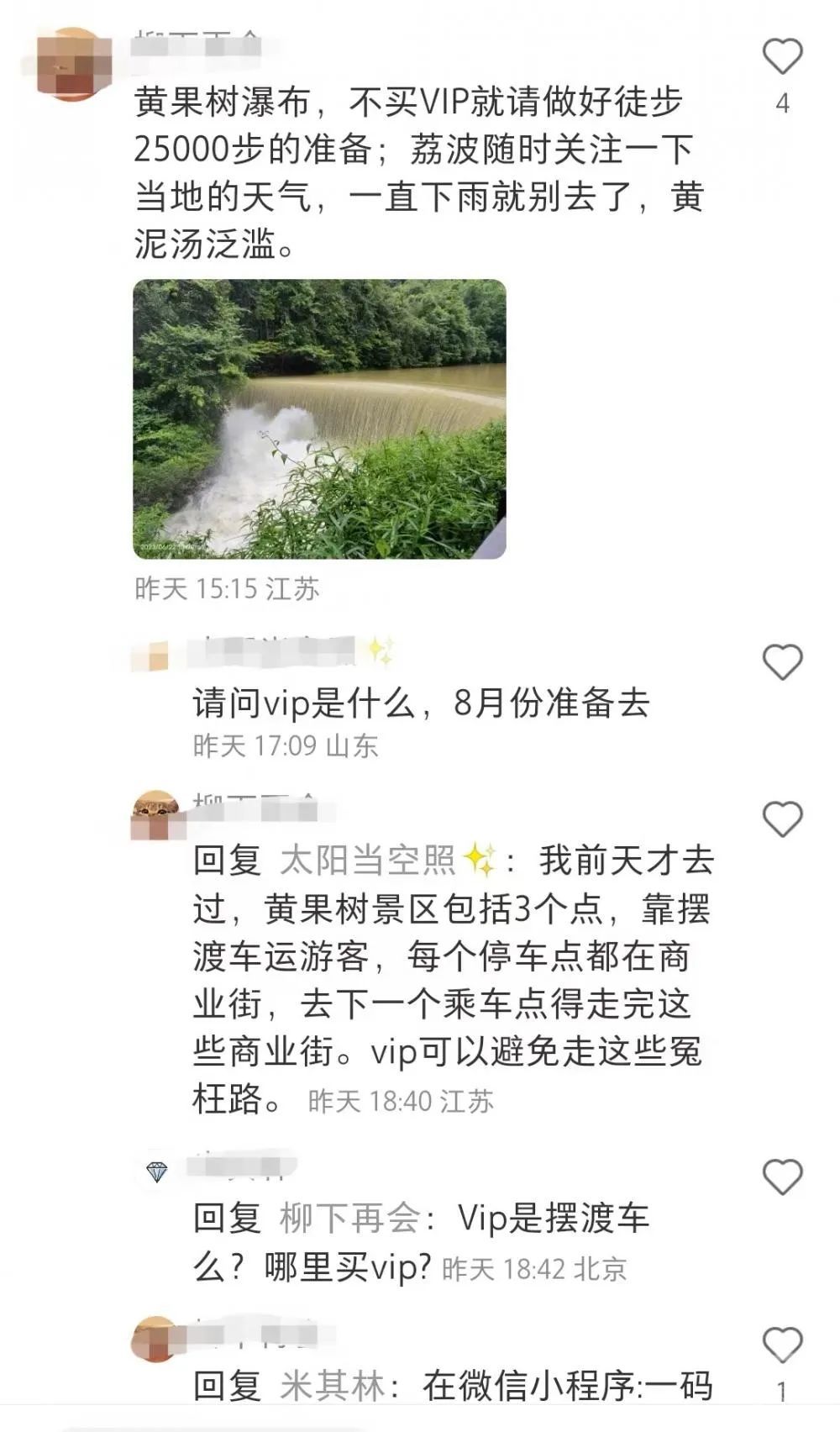Open the mentioned user 太阳当空照

(x=367, y=861)
